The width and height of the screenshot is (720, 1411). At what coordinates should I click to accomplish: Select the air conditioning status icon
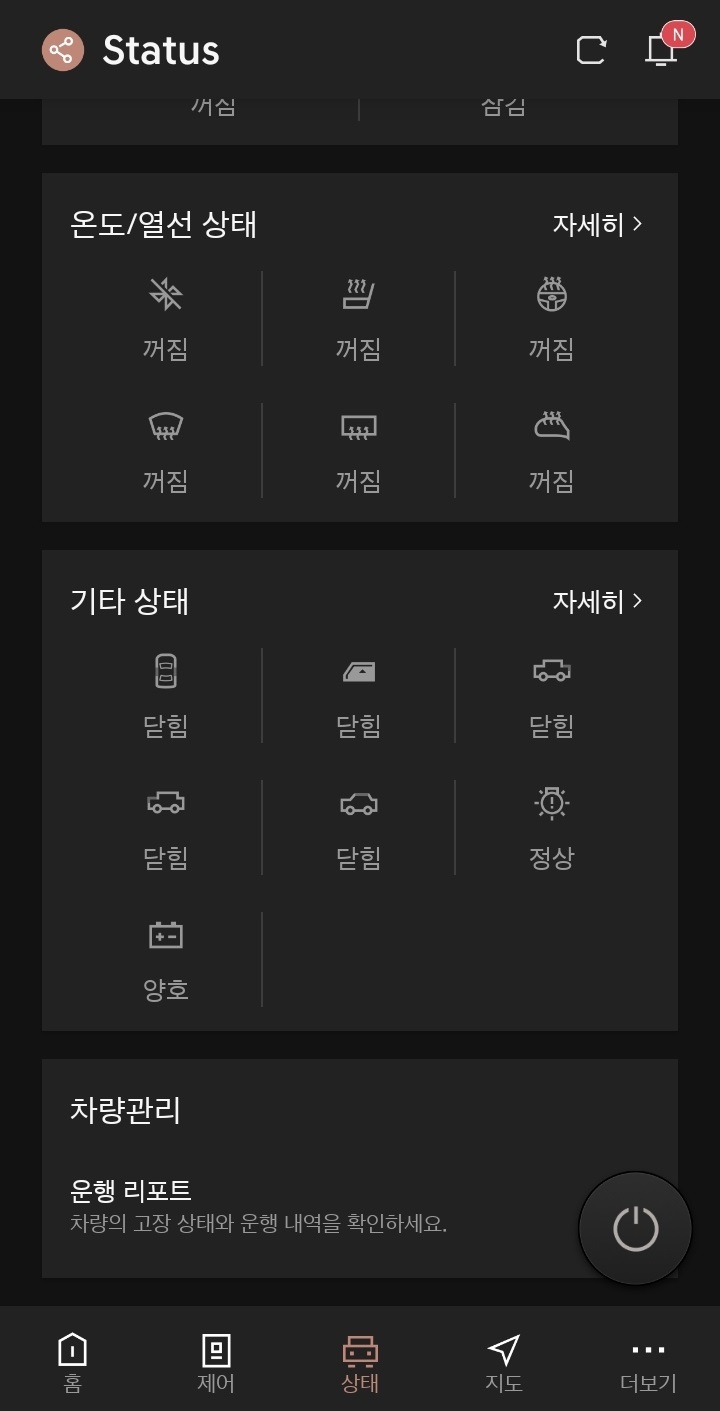coord(164,295)
